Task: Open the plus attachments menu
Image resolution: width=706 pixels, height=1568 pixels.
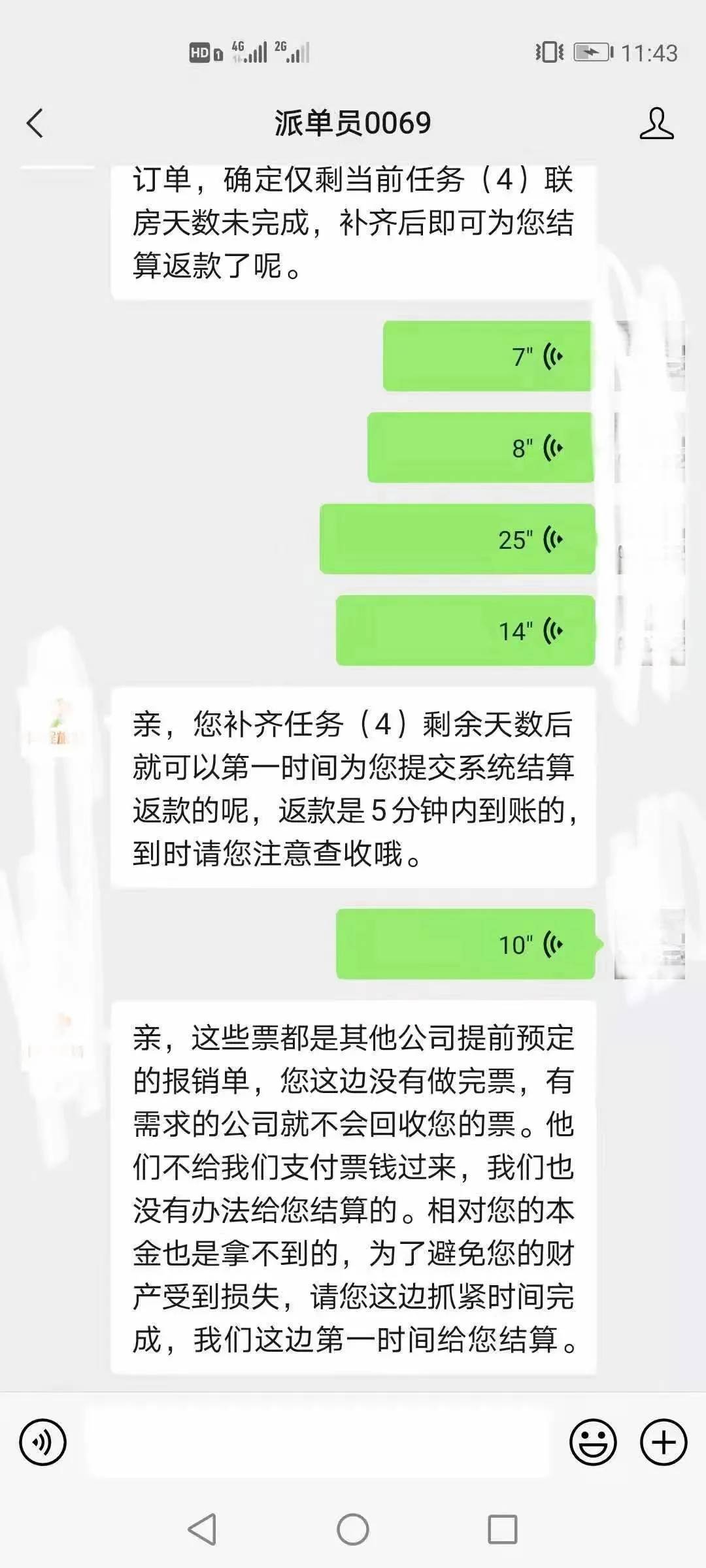Action: pyautogui.click(x=664, y=1442)
